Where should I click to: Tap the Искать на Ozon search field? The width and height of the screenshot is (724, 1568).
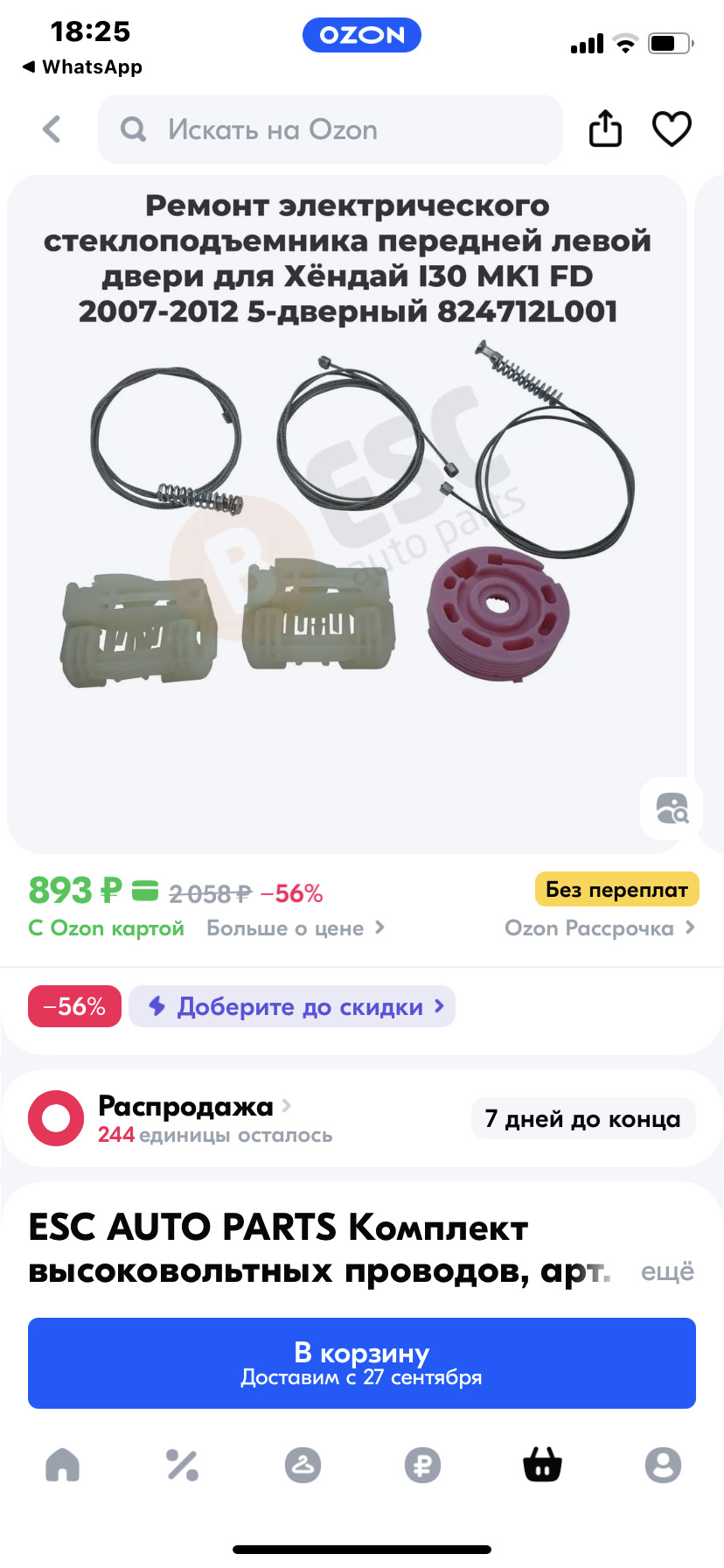tap(332, 129)
